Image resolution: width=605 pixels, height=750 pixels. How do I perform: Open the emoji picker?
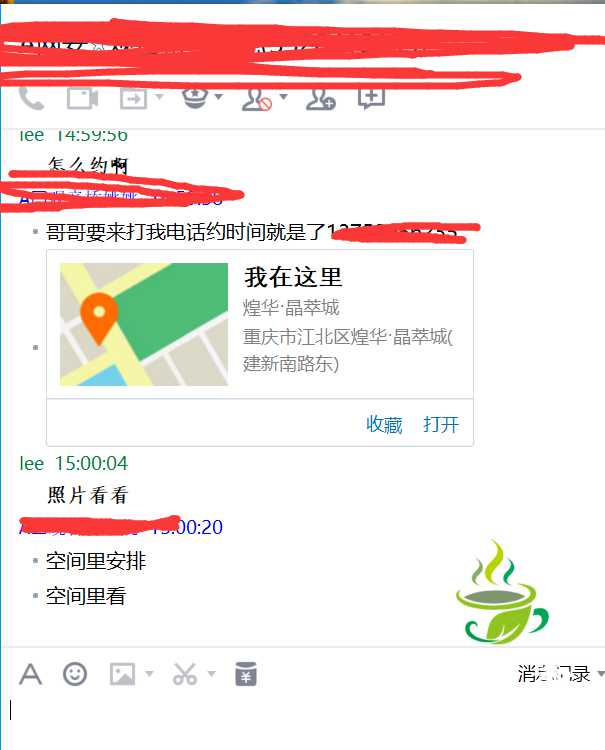(x=75, y=674)
